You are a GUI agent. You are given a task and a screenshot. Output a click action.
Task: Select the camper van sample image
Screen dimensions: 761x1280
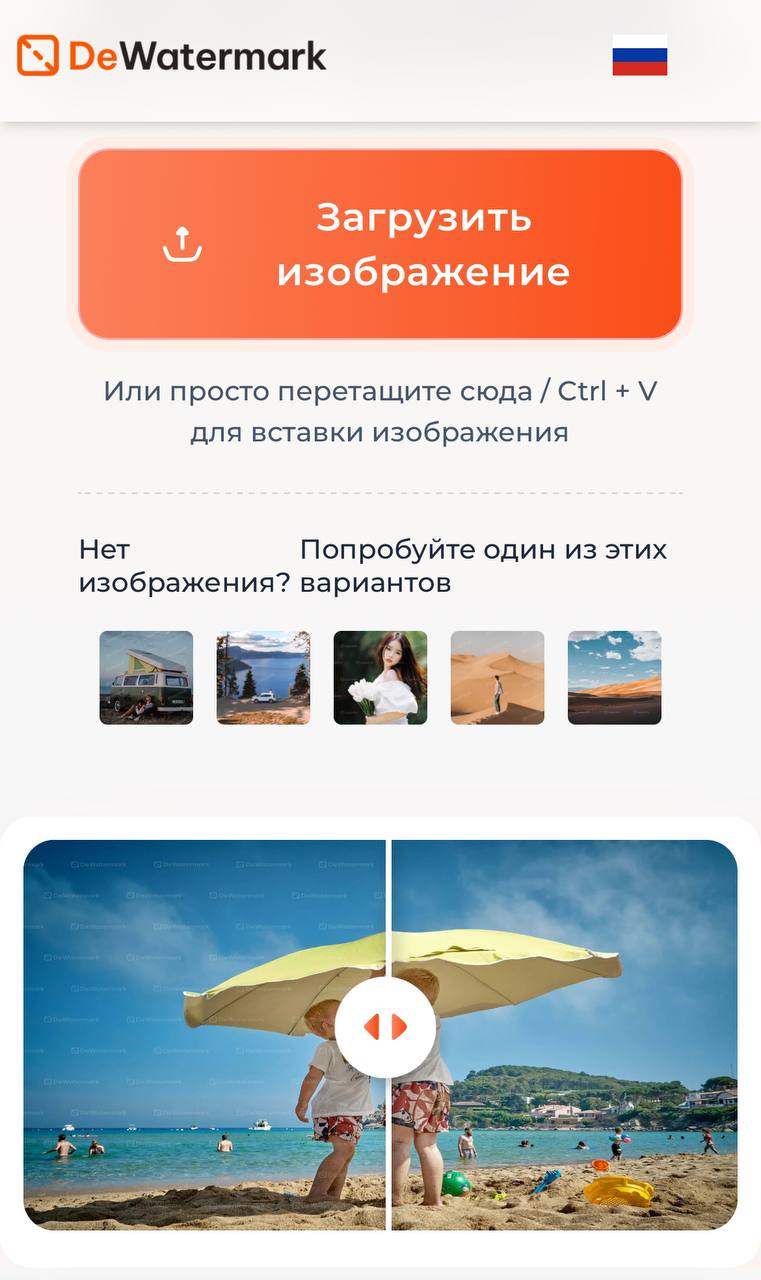(146, 677)
